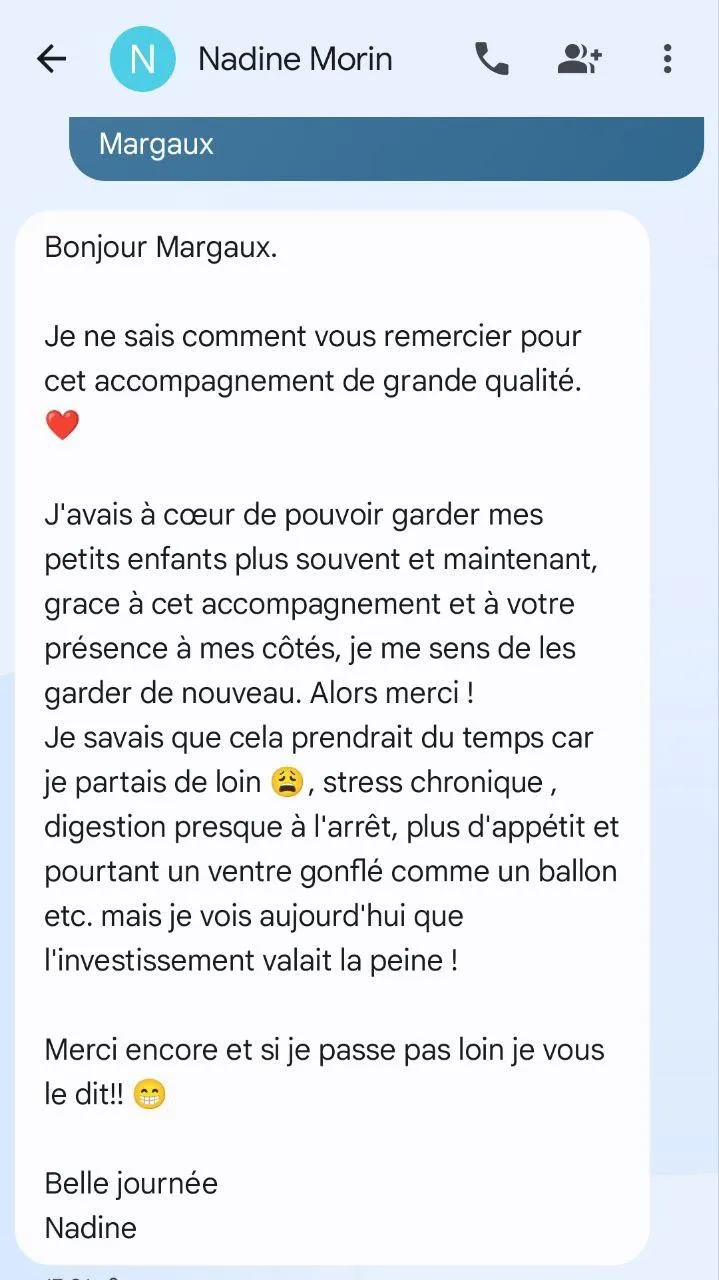Open the add people icon
Screen dimensions: 719x1280
(x=579, y=59)
